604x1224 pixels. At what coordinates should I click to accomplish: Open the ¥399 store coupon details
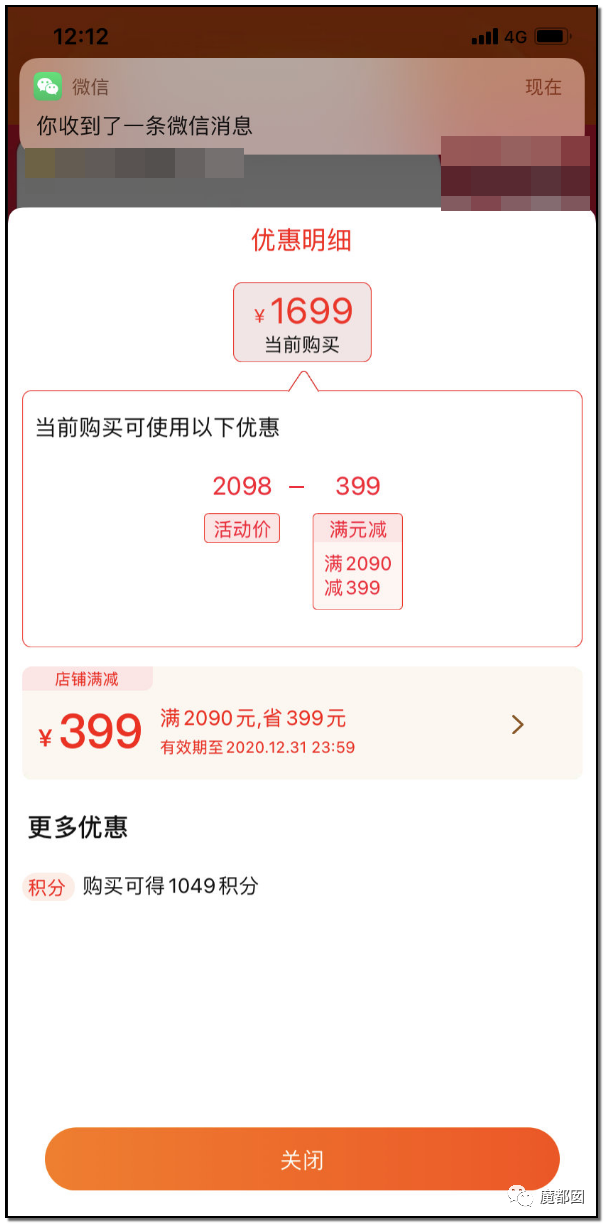click(516, 725)
